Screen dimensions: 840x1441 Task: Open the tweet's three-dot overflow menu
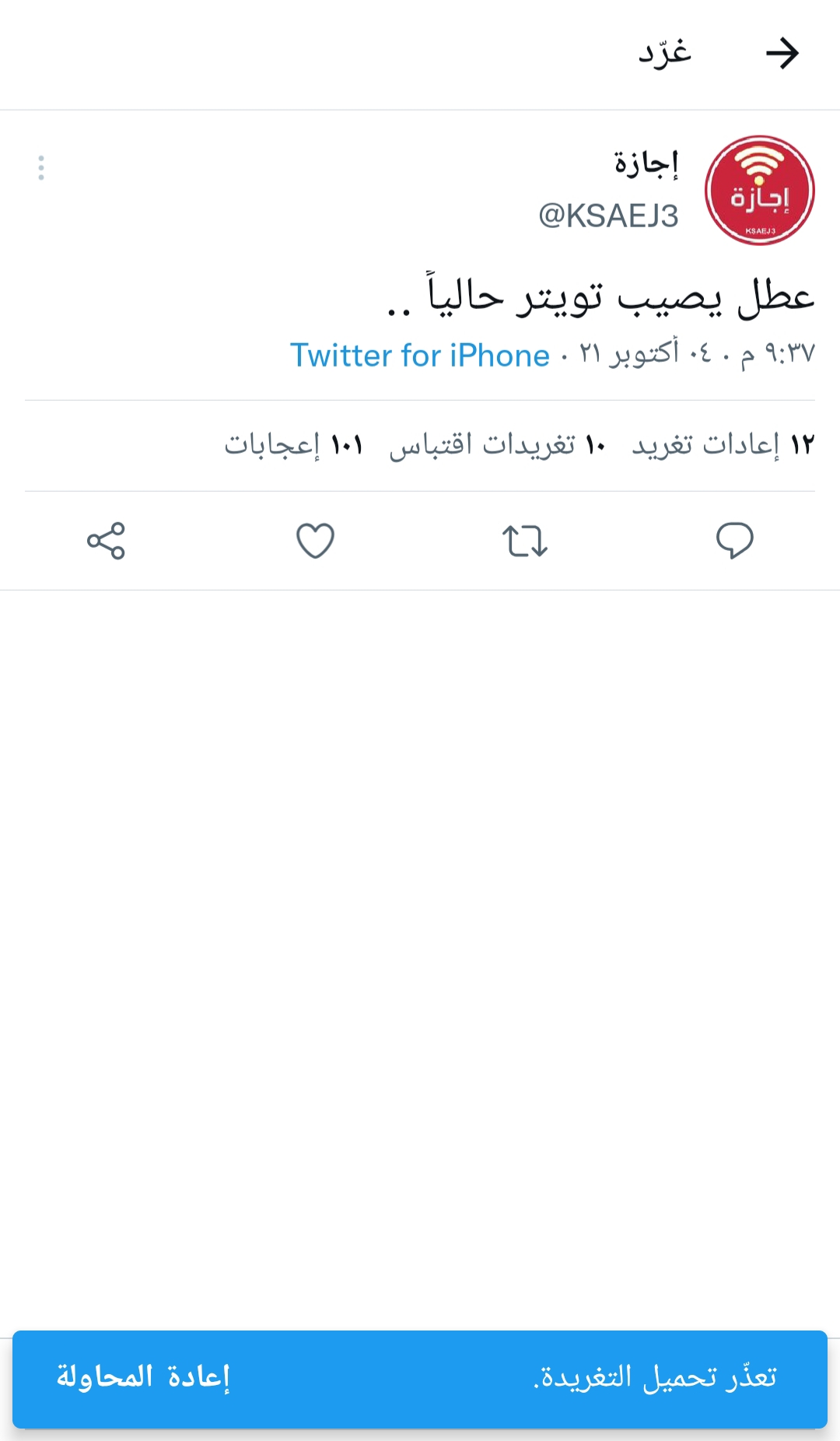[41, 168]
